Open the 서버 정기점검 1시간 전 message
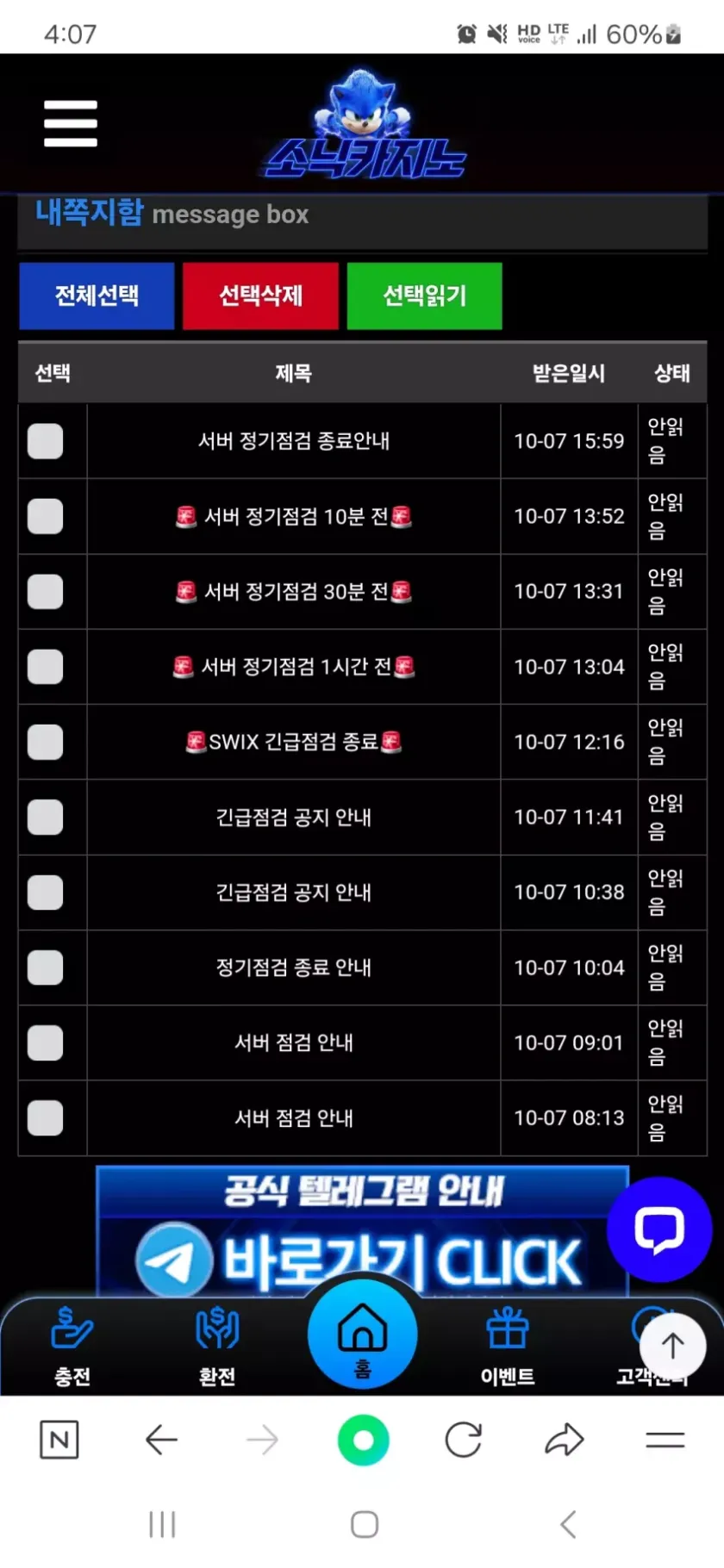 click(294, 667)
